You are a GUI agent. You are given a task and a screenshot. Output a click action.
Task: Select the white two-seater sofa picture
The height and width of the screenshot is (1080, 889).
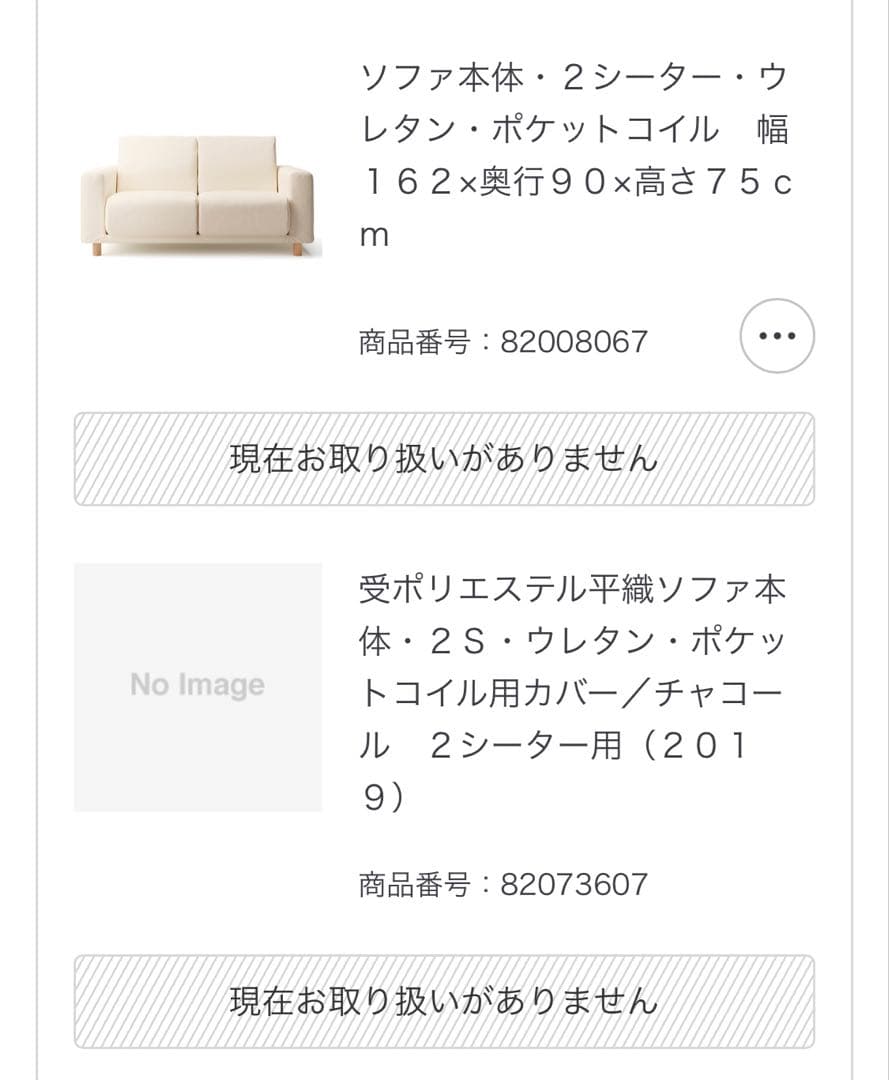pyautogui.click(x=196, y=190)
